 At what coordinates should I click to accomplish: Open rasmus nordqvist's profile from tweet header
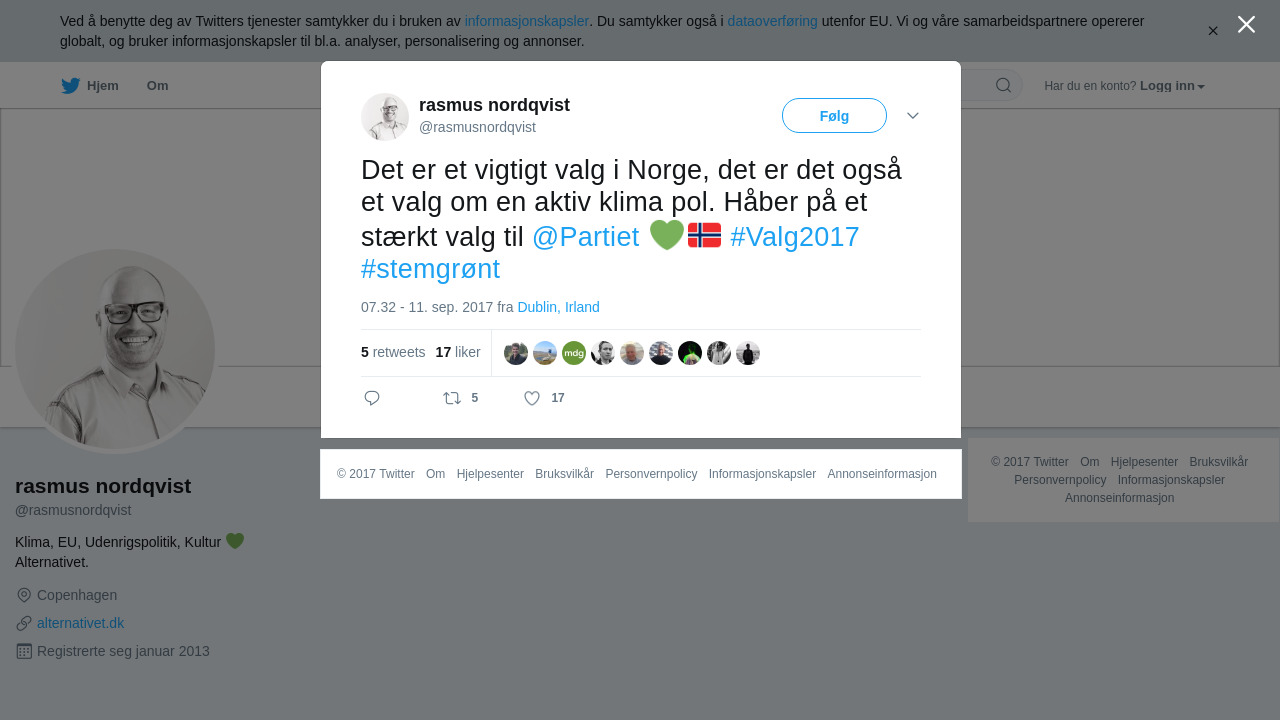494,106
